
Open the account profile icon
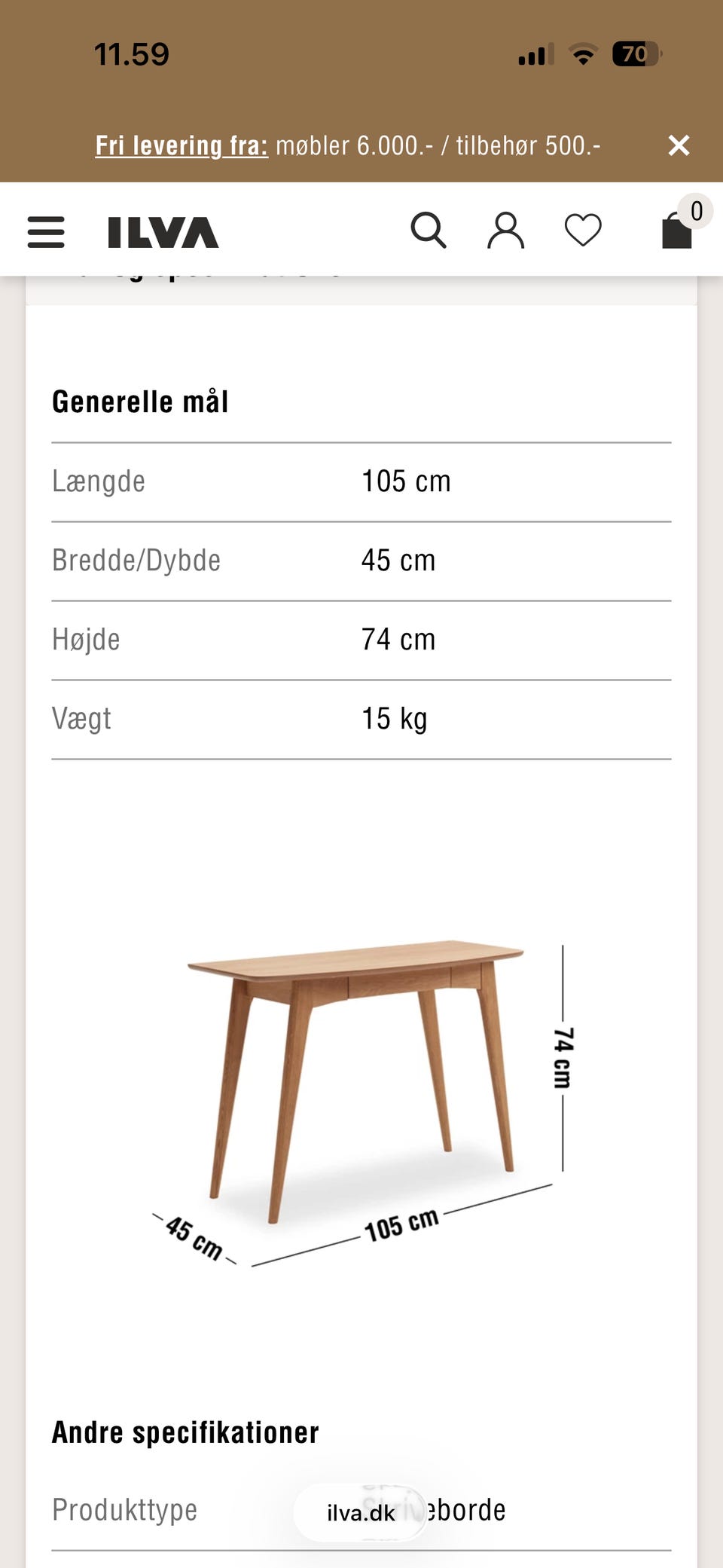click(506, 231)
